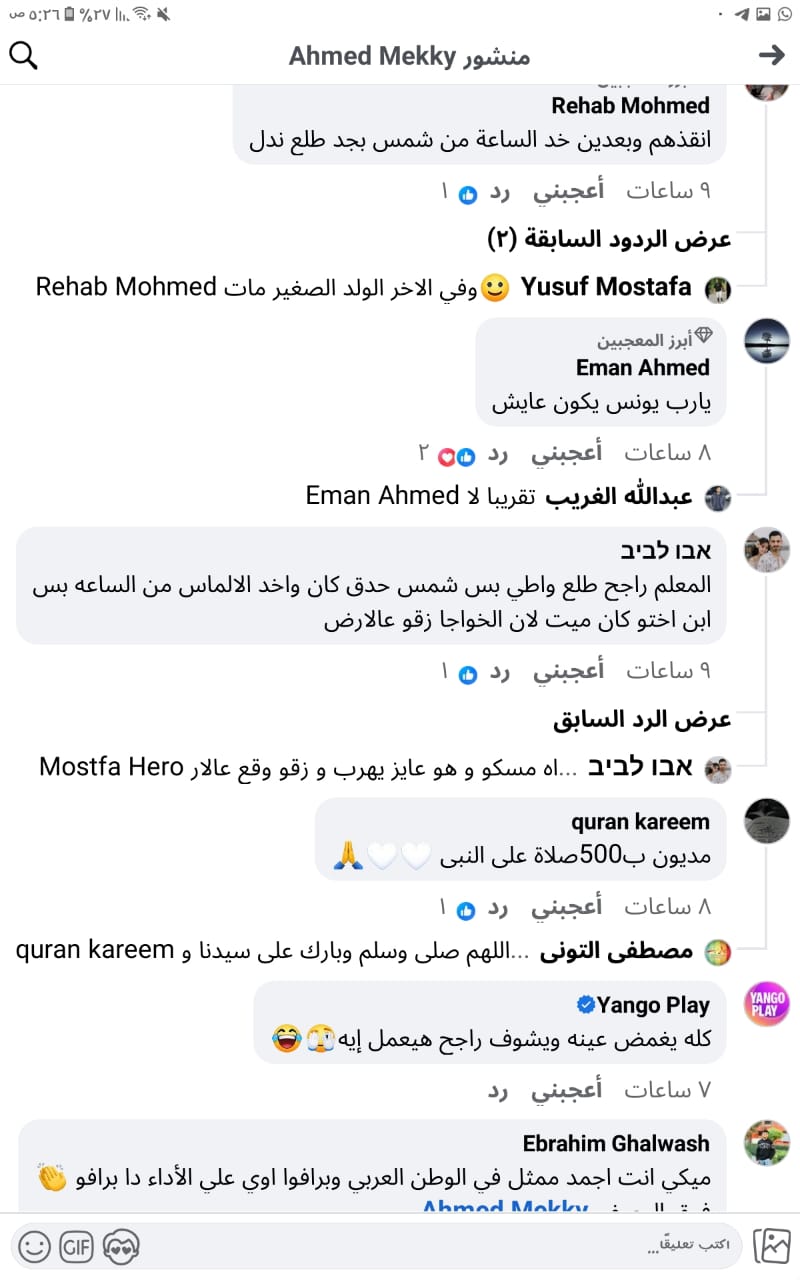Screen dimensions: 800x1280
Task: Like أبو لبيب's comment via أعجبني
Action: click(568, 672)
